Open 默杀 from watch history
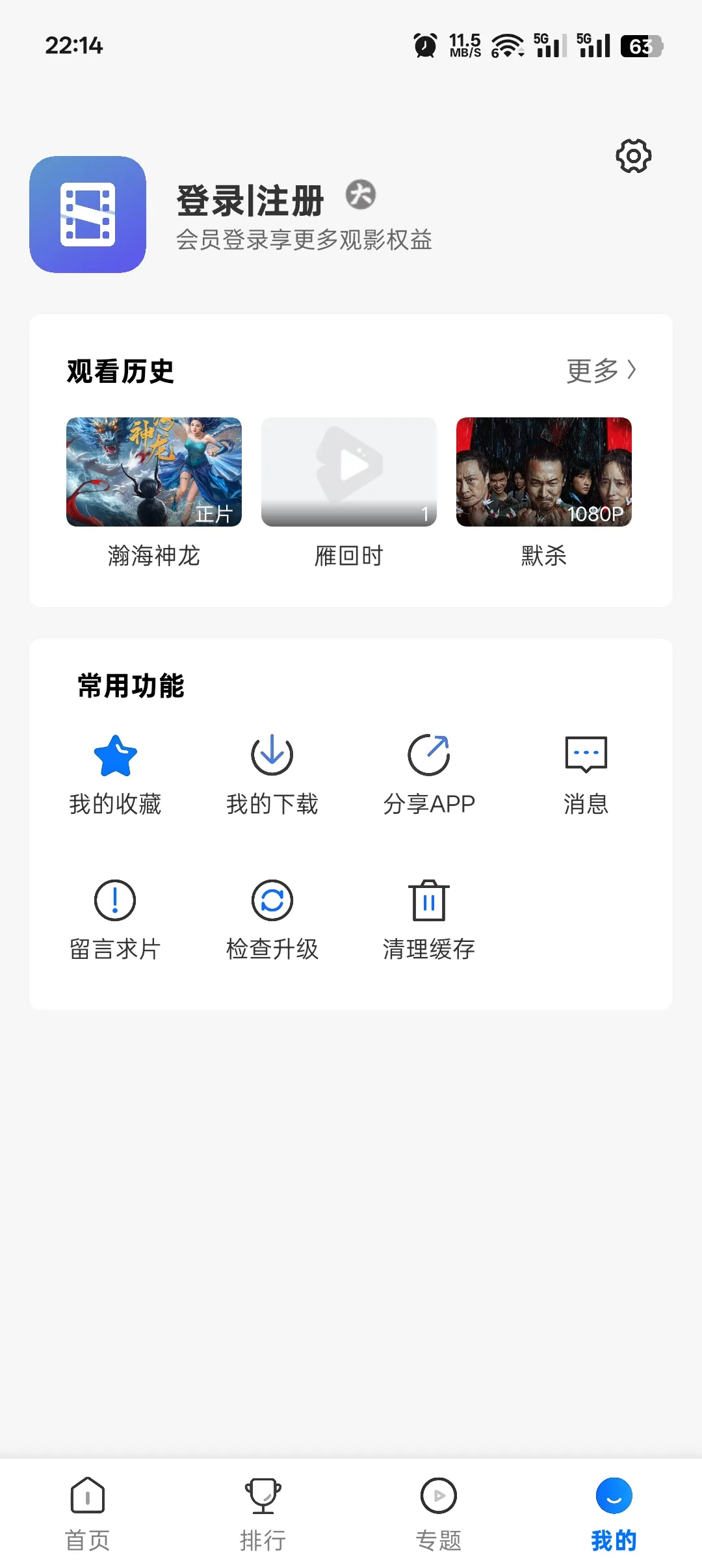This screenshot has width=702, height=1568. [544, 473]
